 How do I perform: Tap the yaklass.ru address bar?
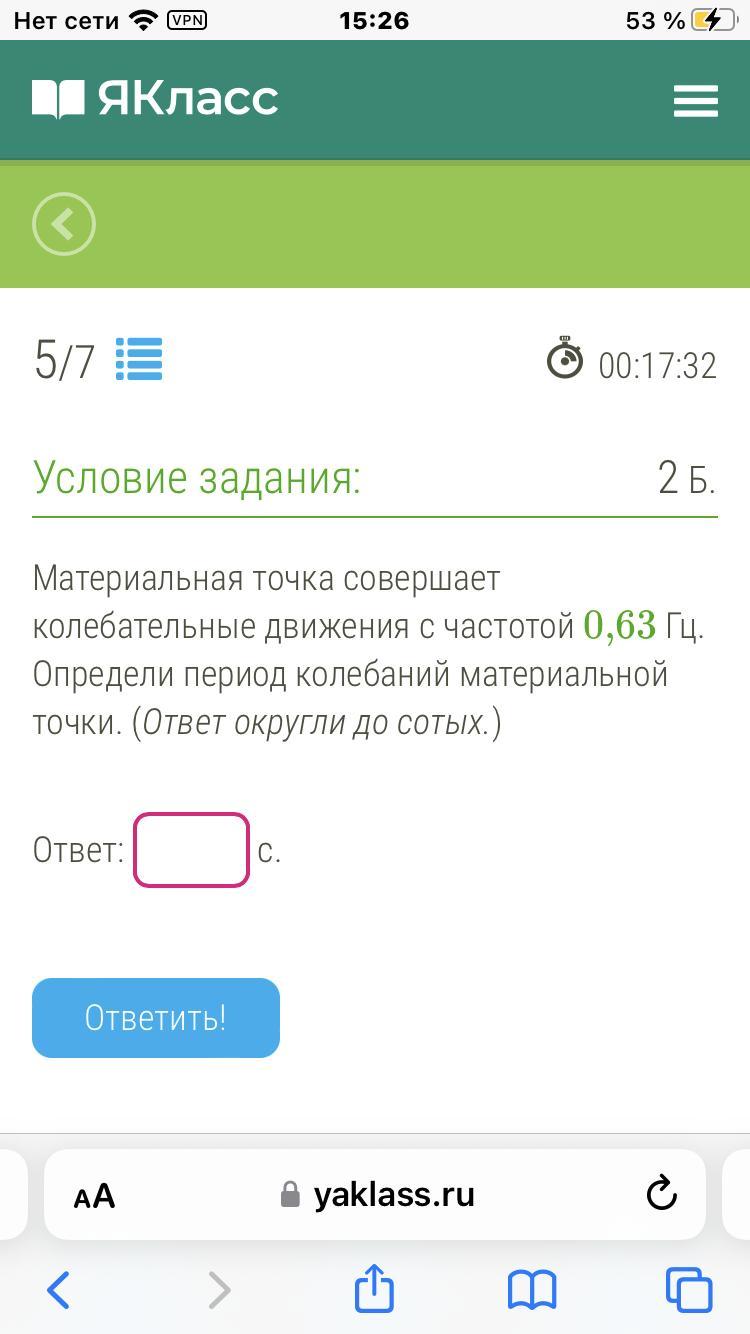[378, 1194]
